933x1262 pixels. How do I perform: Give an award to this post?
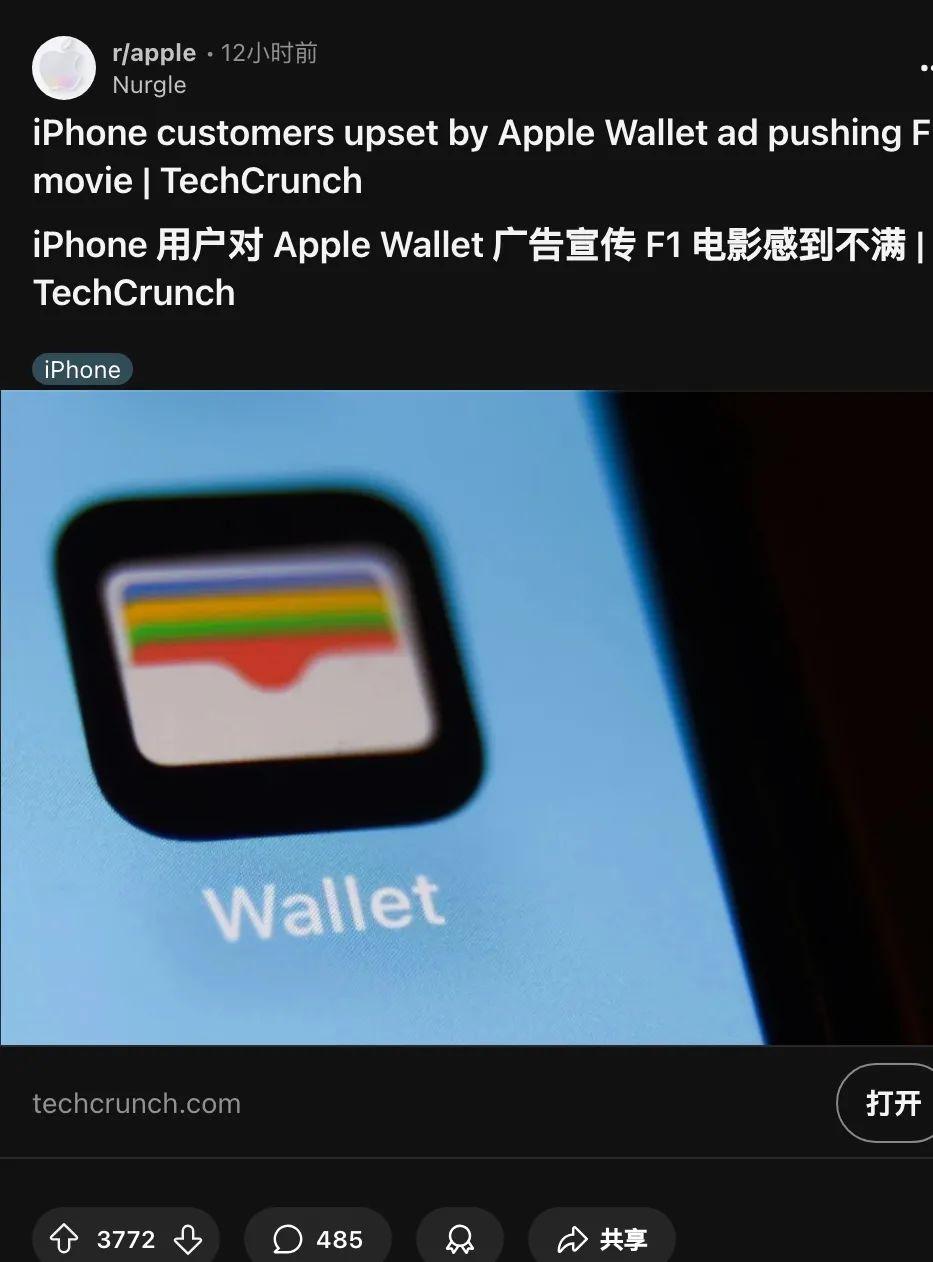click(x=459, y=1240)
